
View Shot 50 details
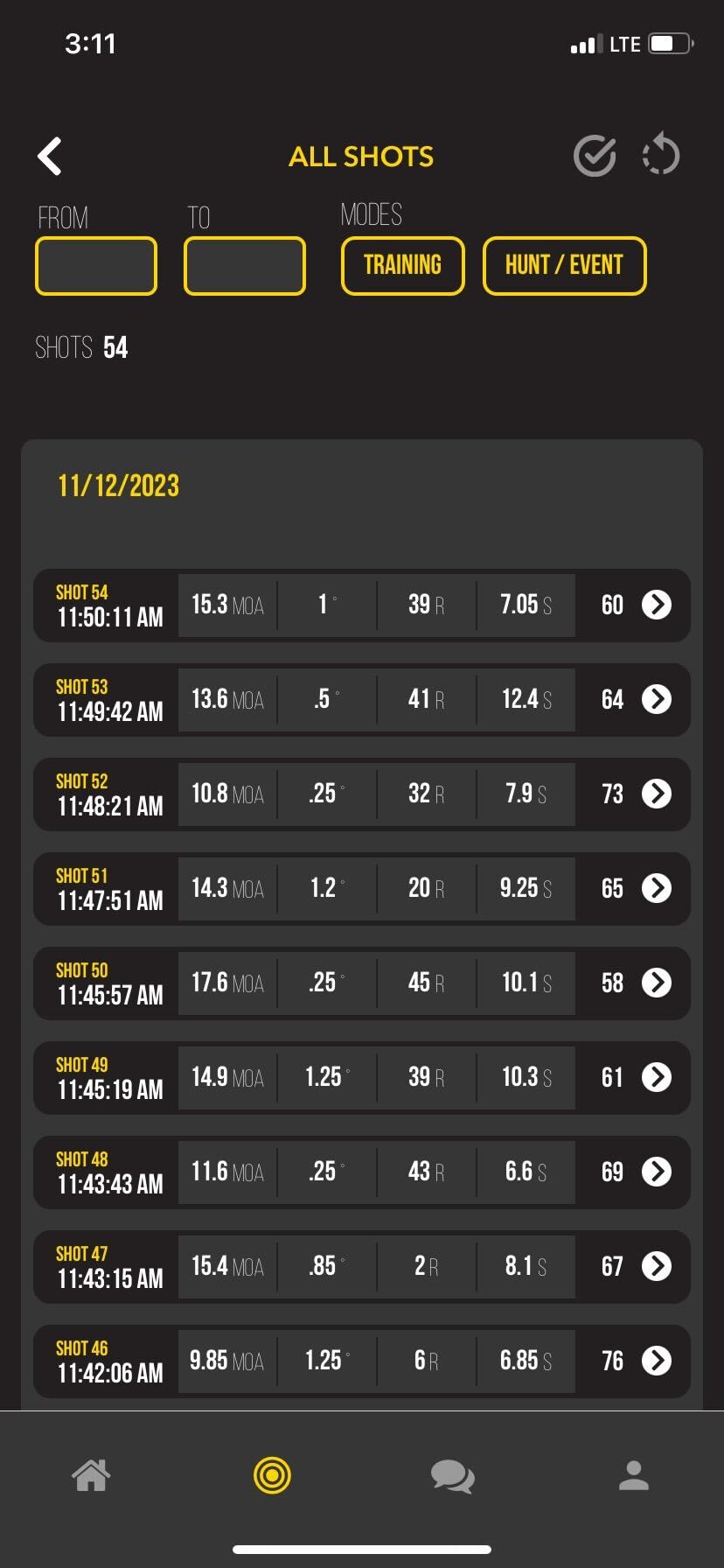coord(657,983)
